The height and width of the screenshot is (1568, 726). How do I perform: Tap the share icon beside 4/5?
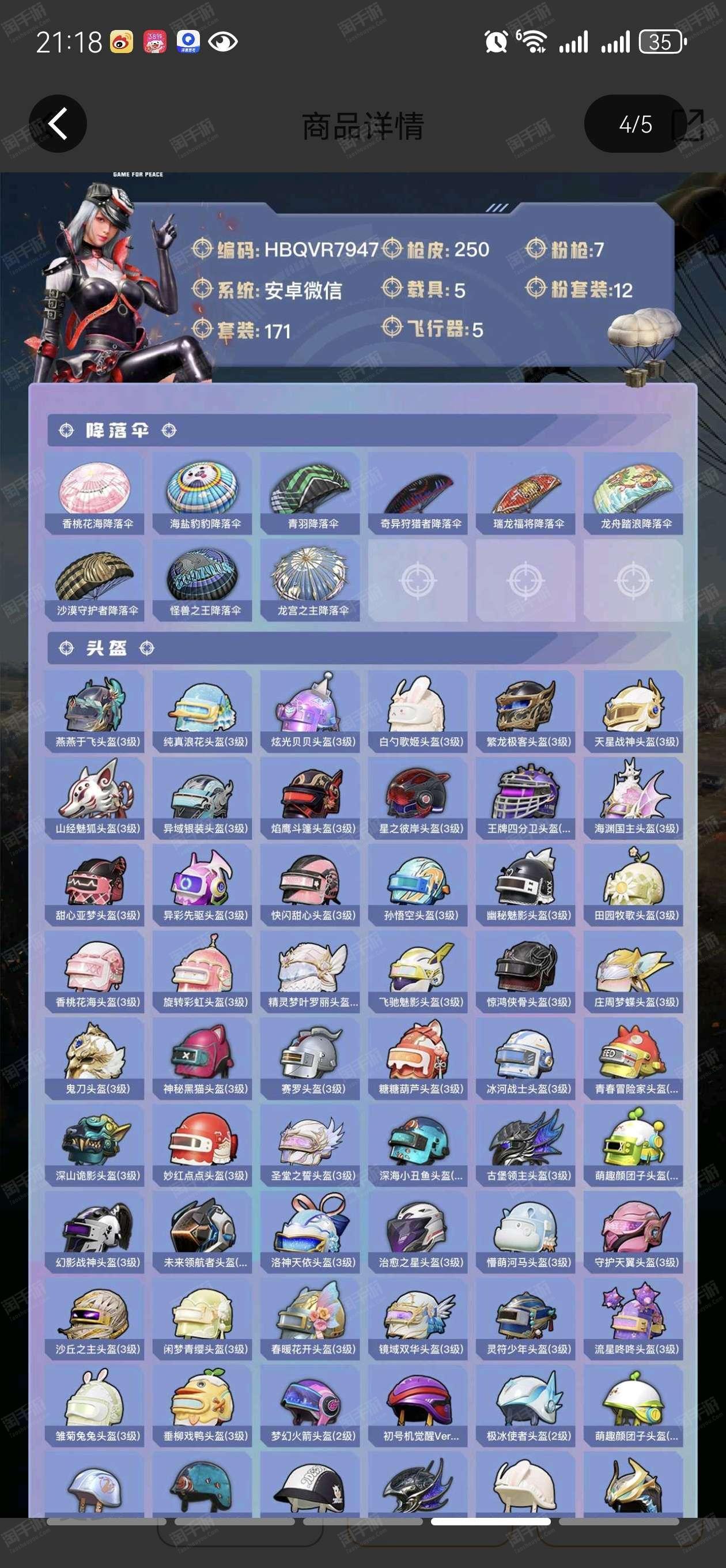coord(689,125)
